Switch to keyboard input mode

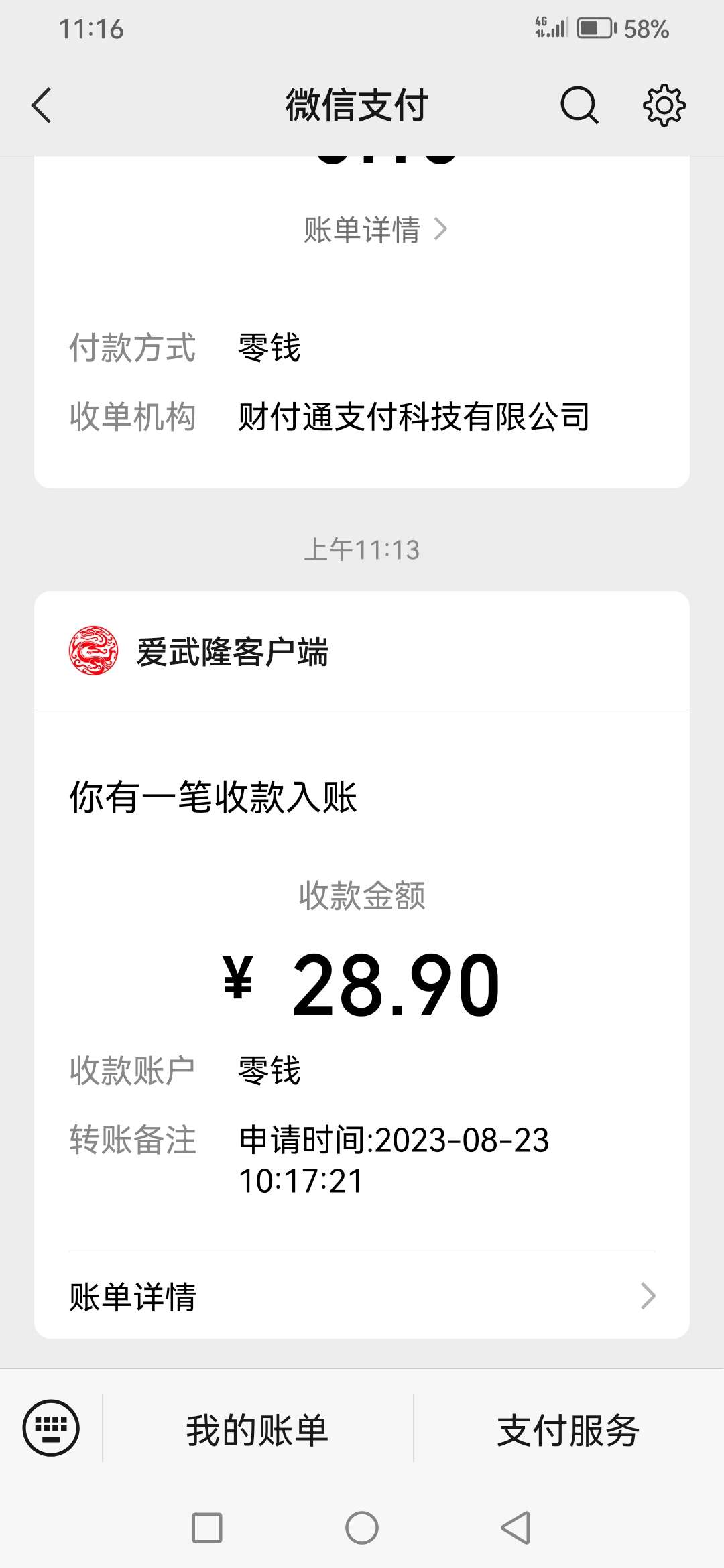51,1428
